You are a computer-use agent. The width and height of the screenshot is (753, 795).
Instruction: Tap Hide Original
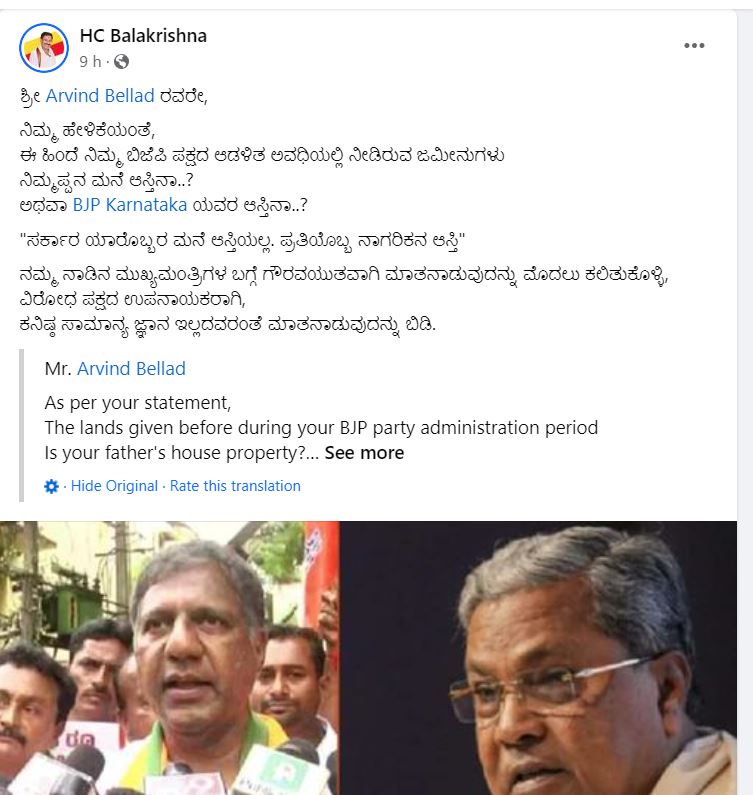tap(114, 486)
